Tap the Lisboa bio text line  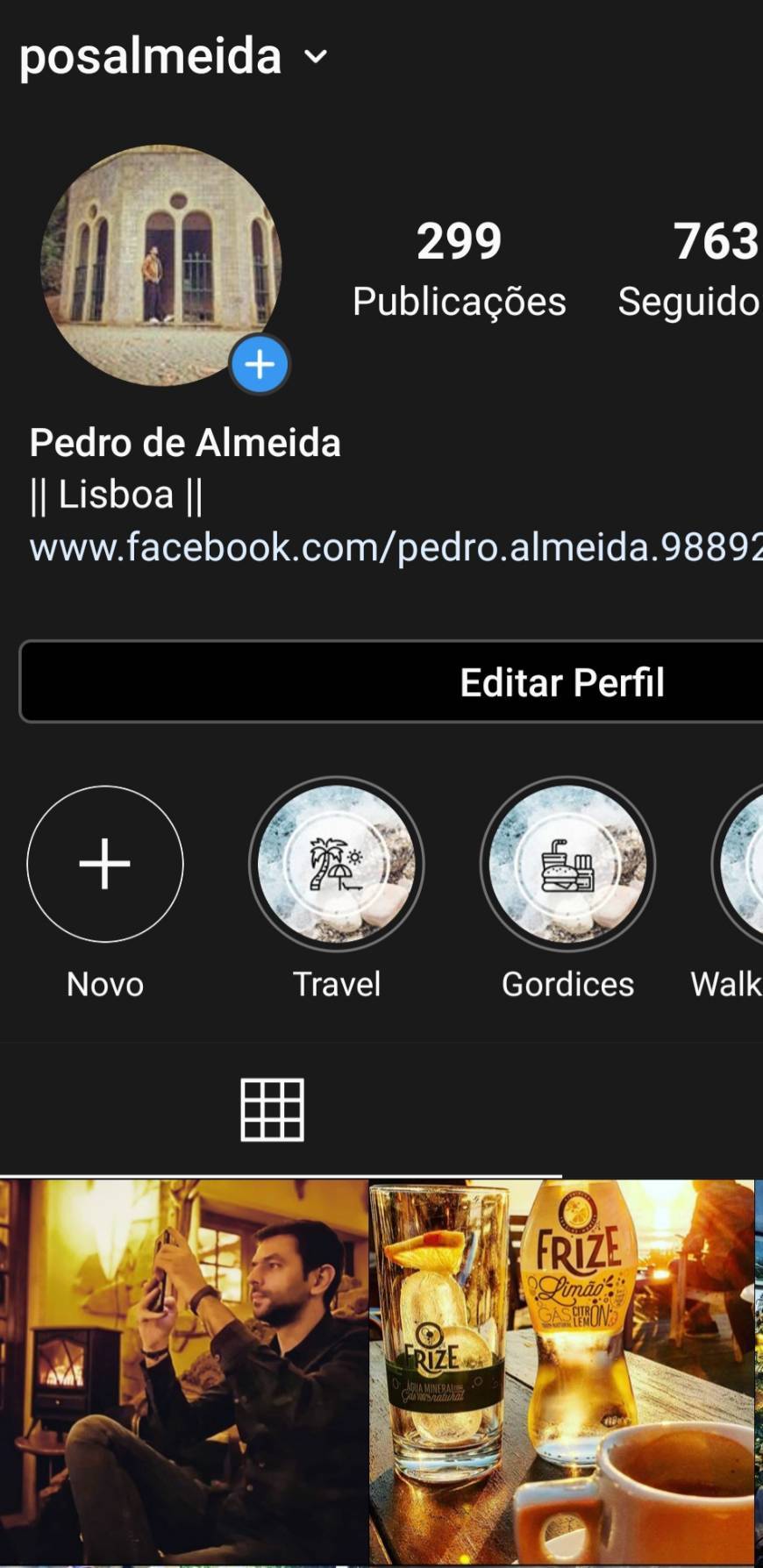click(x=117, y=495)
